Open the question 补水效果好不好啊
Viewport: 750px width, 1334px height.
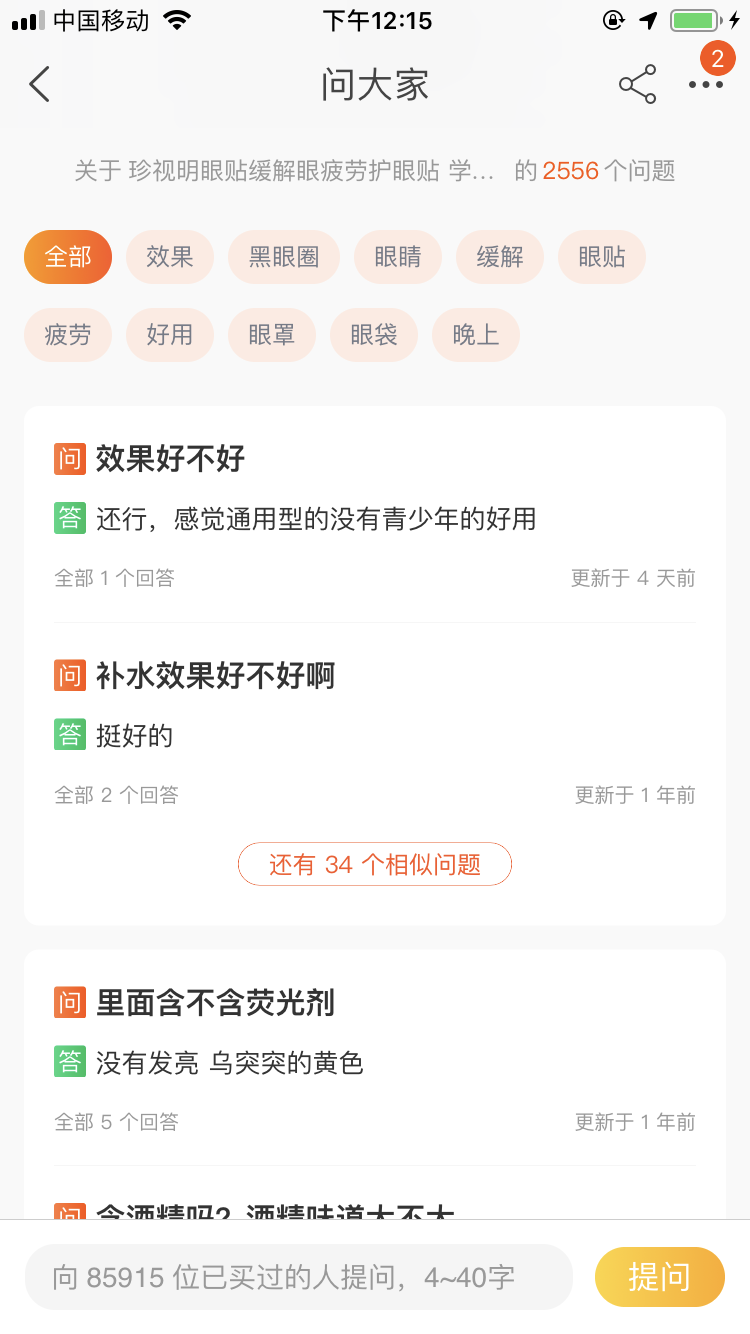(x=215, y=676)
